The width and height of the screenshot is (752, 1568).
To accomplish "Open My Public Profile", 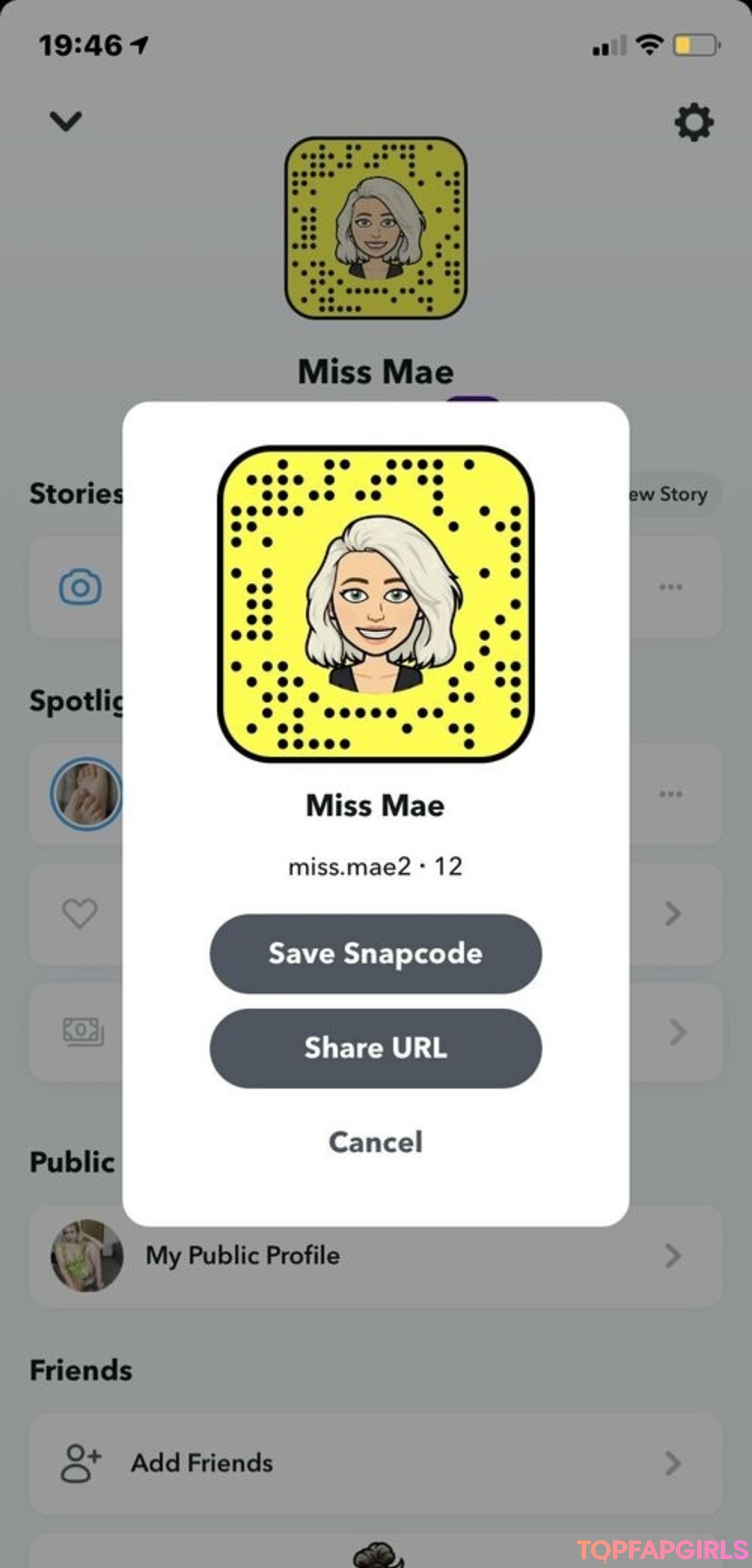I will pyautogui.click(x=375, y=1255).
